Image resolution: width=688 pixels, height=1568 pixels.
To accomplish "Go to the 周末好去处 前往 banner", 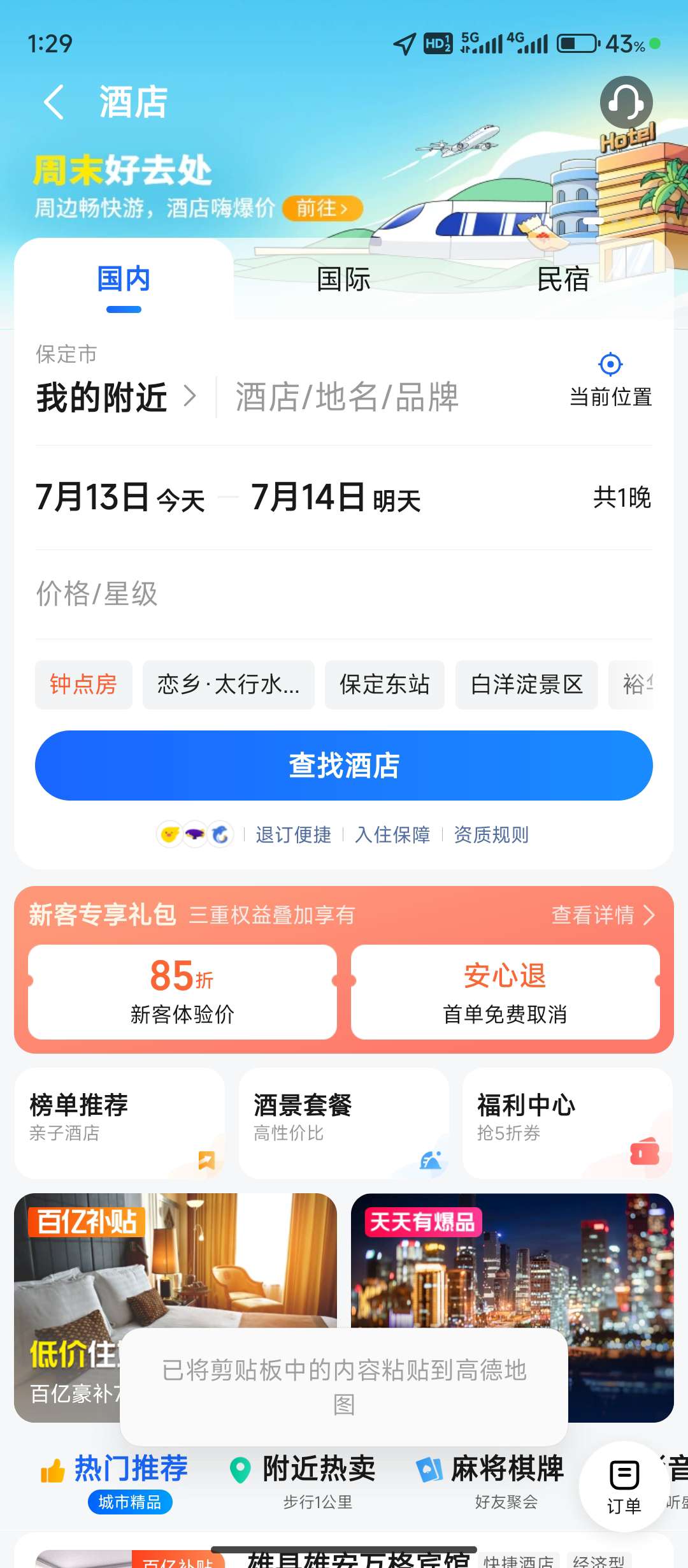I will point(322,208).
